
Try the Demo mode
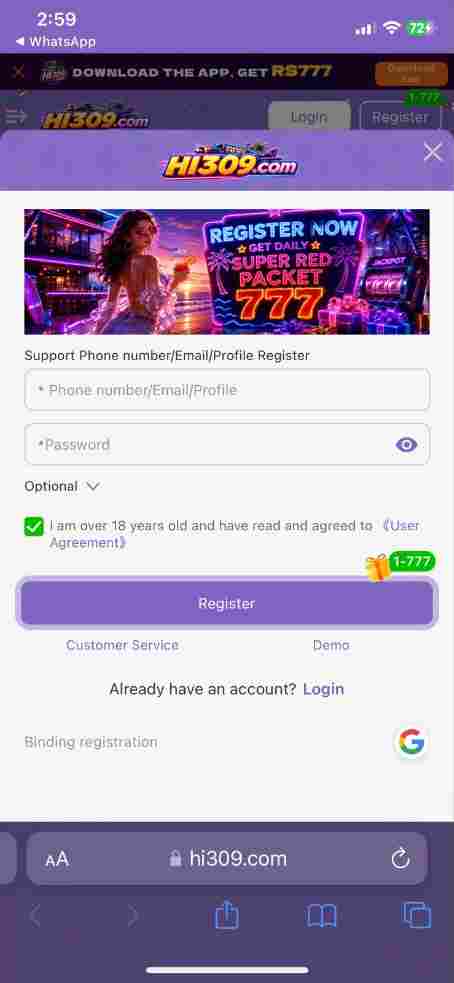[331, 645]
